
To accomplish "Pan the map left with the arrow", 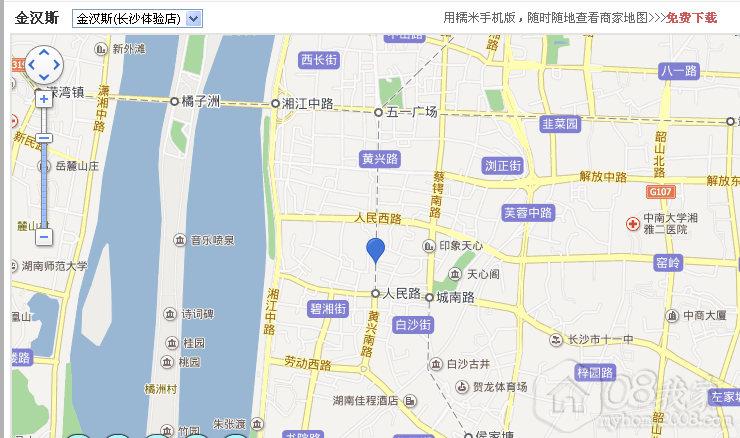I will (x=31, y=65).
